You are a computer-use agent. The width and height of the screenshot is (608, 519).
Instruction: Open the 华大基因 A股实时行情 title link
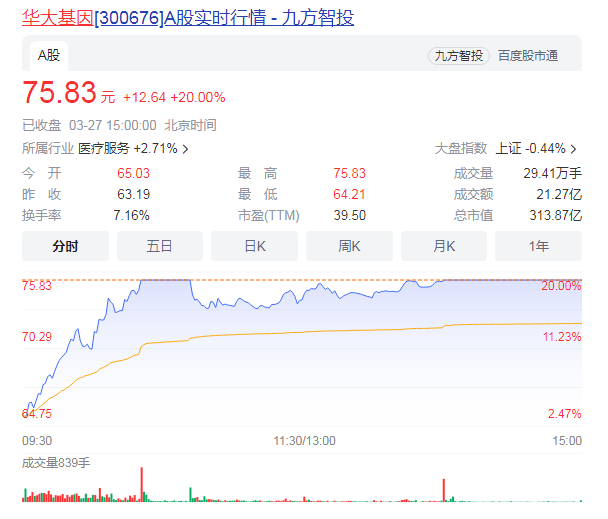188,17
